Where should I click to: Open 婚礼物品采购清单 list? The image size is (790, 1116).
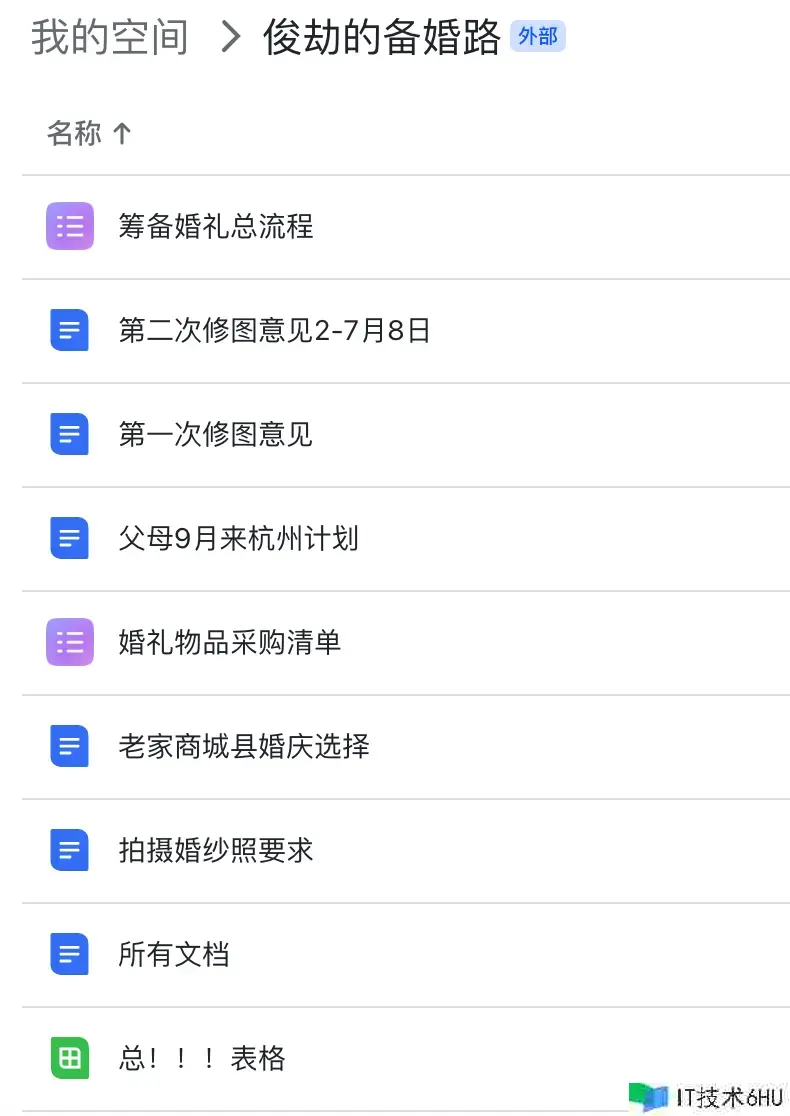[x=229, y=643]
